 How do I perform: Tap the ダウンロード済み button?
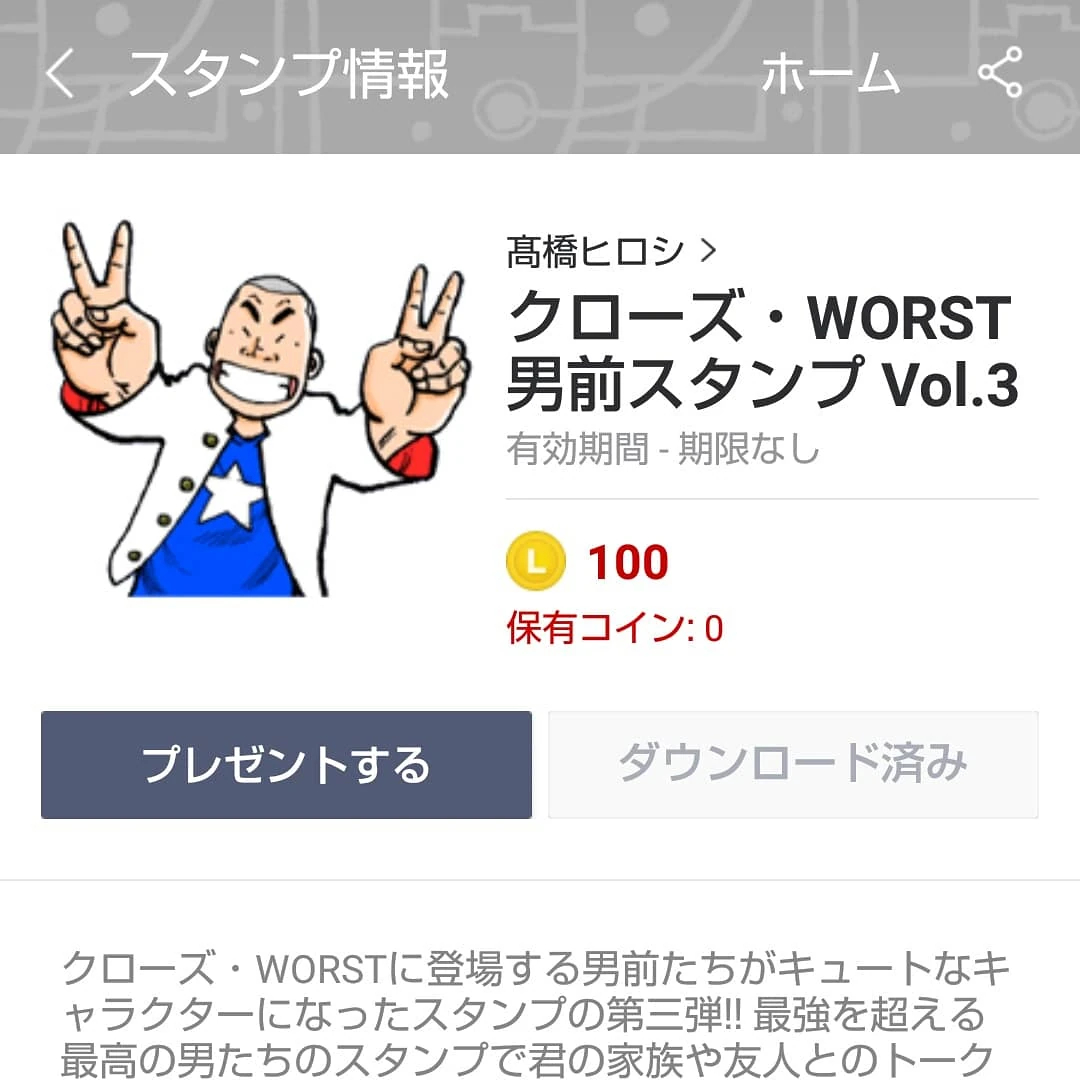(x=793, y=765)
